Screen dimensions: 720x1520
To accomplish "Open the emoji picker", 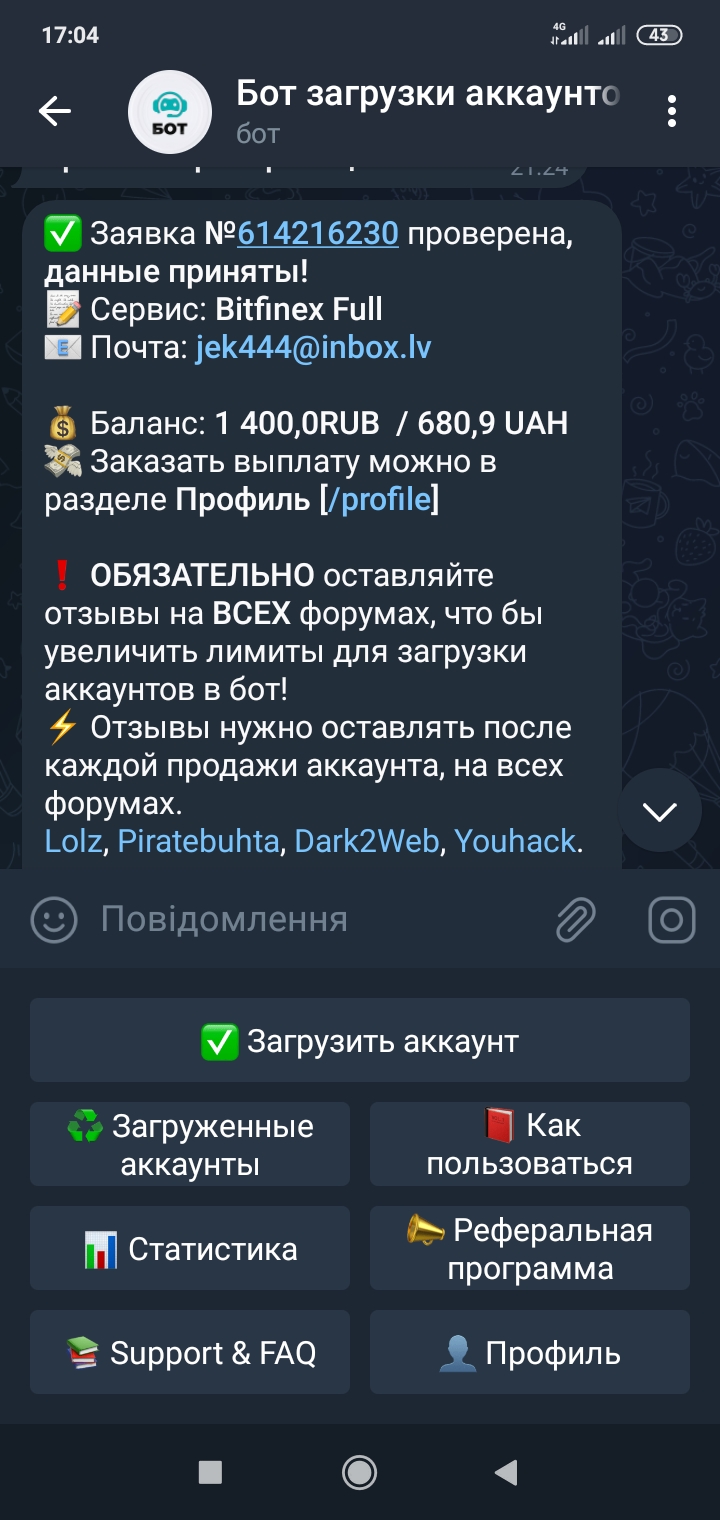I will 54,920.
